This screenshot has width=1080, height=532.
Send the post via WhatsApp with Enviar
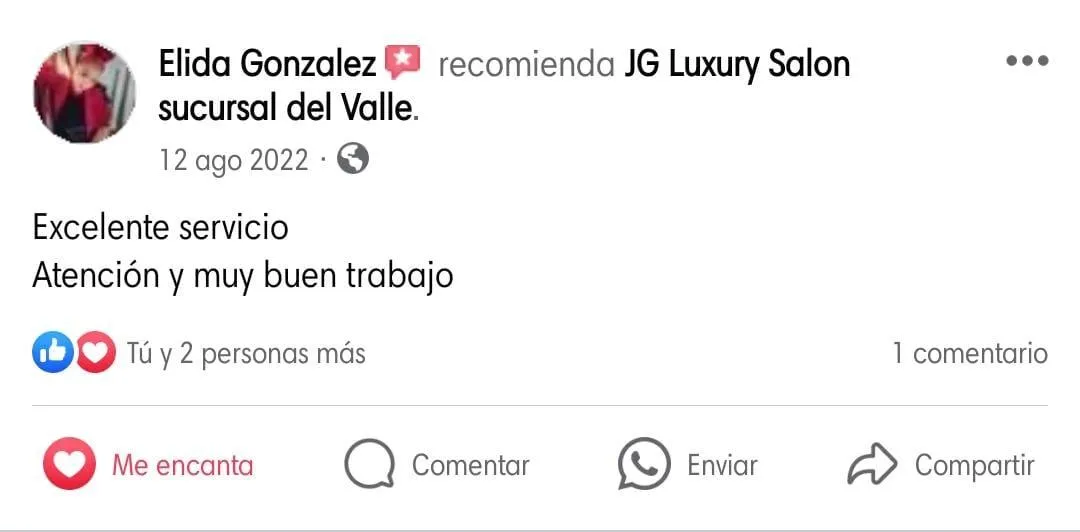click(688, 465)
